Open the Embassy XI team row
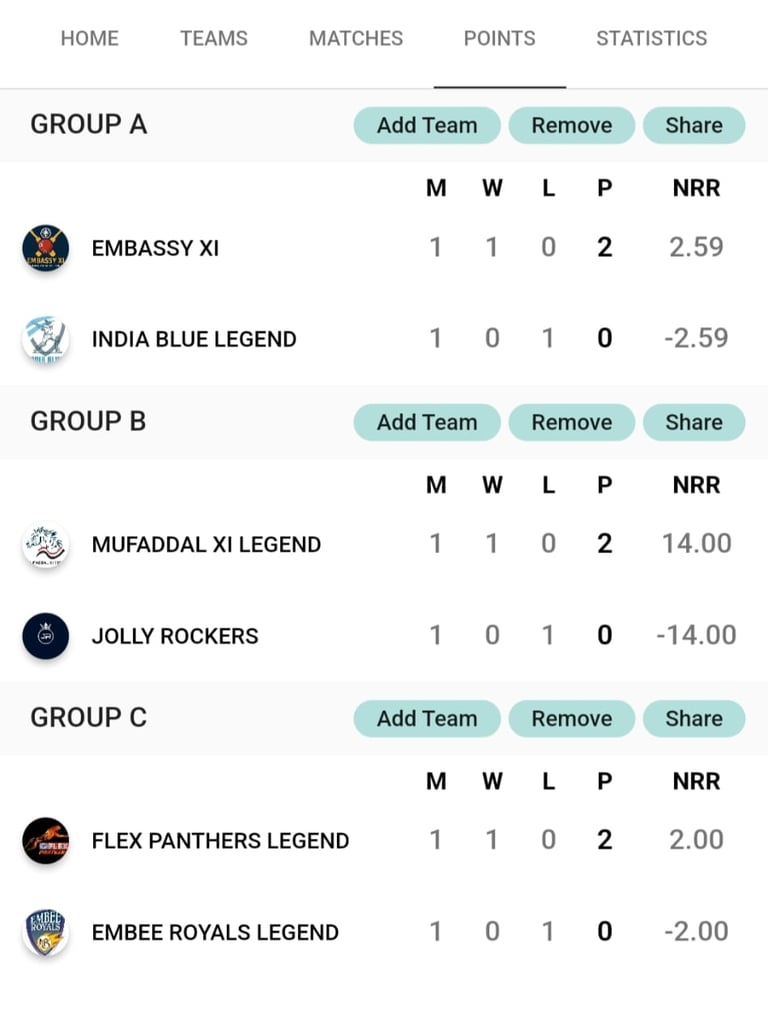Image resolution: width=768 pixels, height=1014 pixels. [155, 248]
